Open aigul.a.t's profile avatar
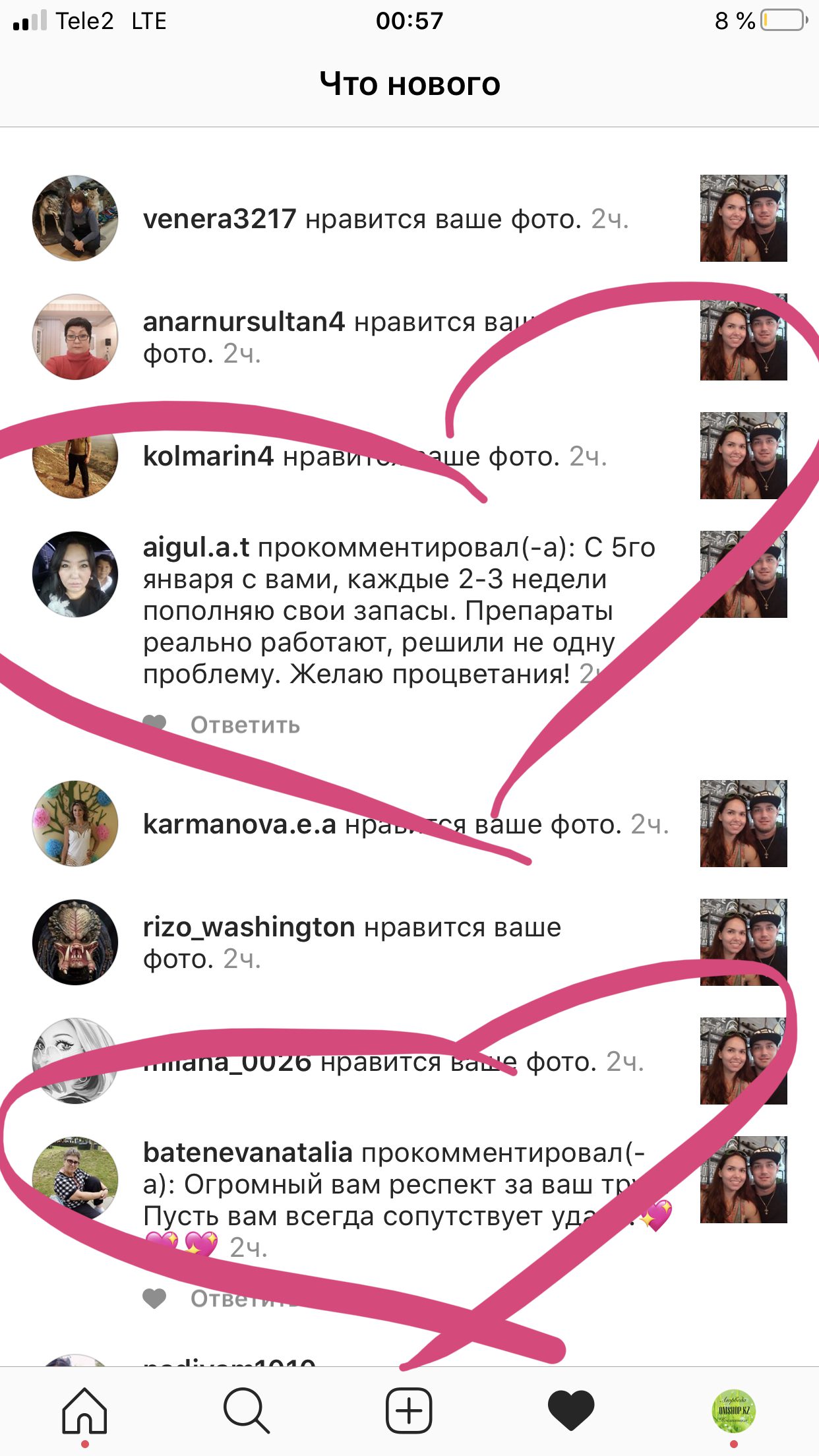Image resolution: width=819 pixels, height=1456 pixels. click(x=75, y=574)
